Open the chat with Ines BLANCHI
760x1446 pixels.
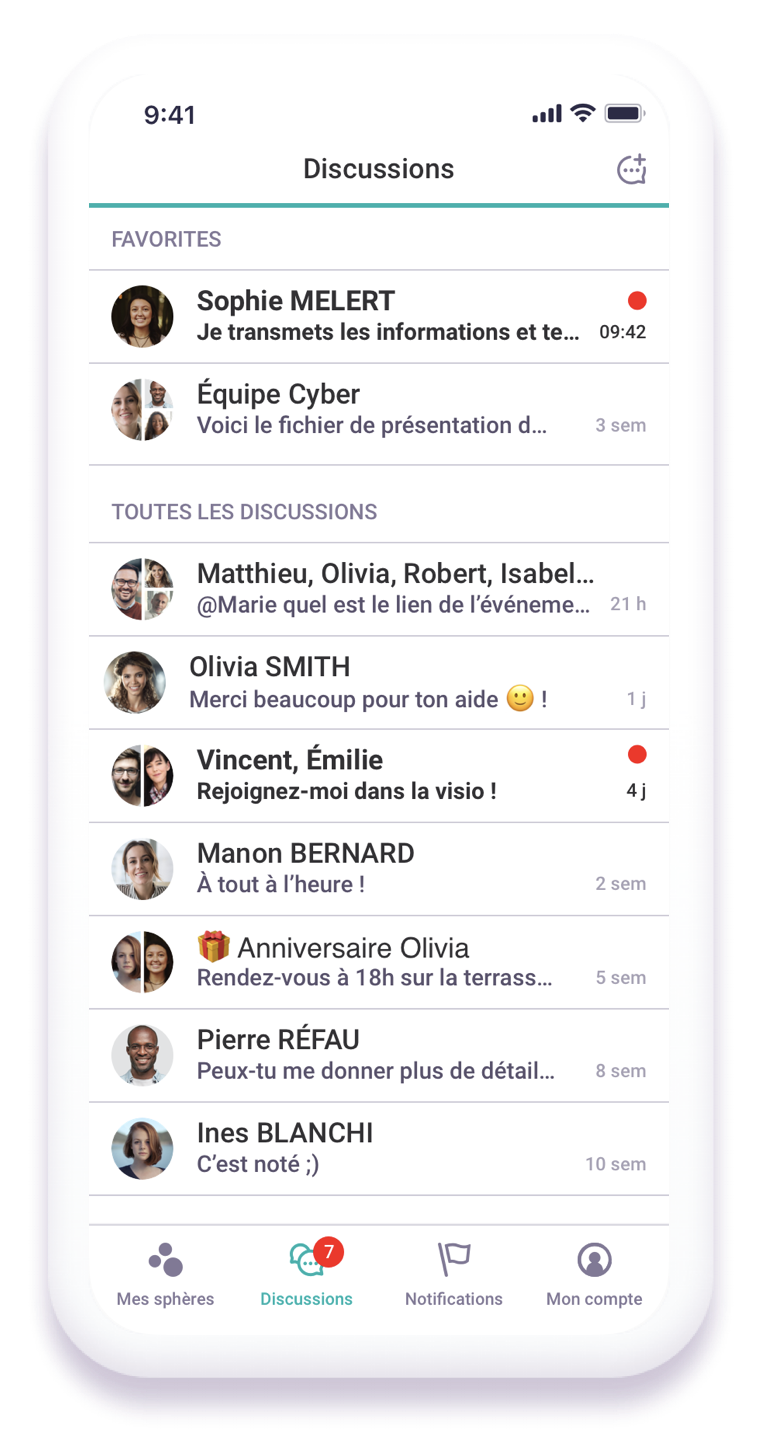tap(378, 1148)
